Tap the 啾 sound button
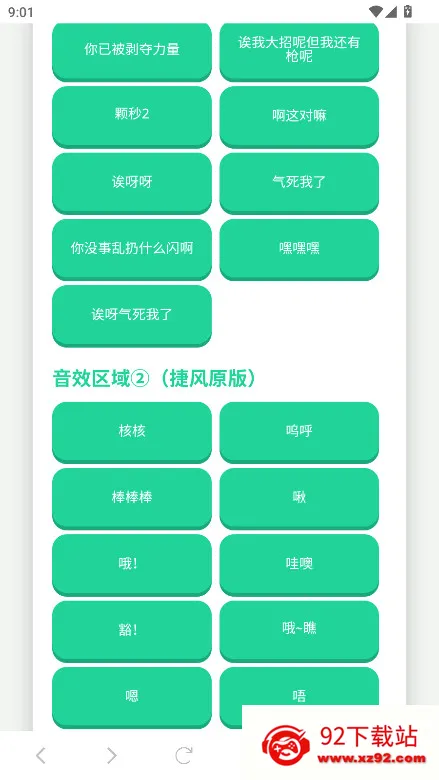 pyautogui.click(x=299, y=498)
